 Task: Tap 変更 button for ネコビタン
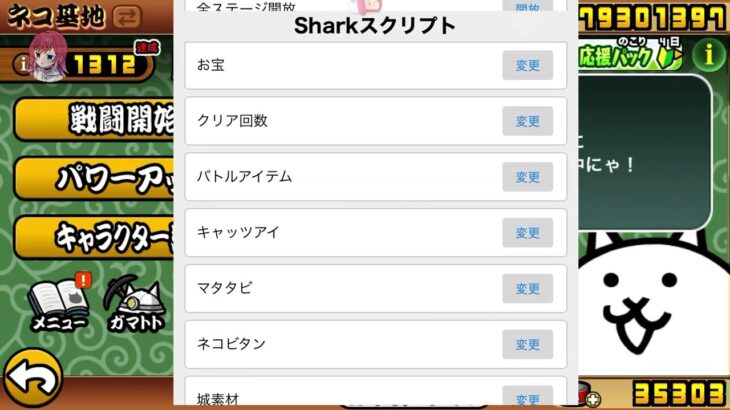click(x=527, y=344)
